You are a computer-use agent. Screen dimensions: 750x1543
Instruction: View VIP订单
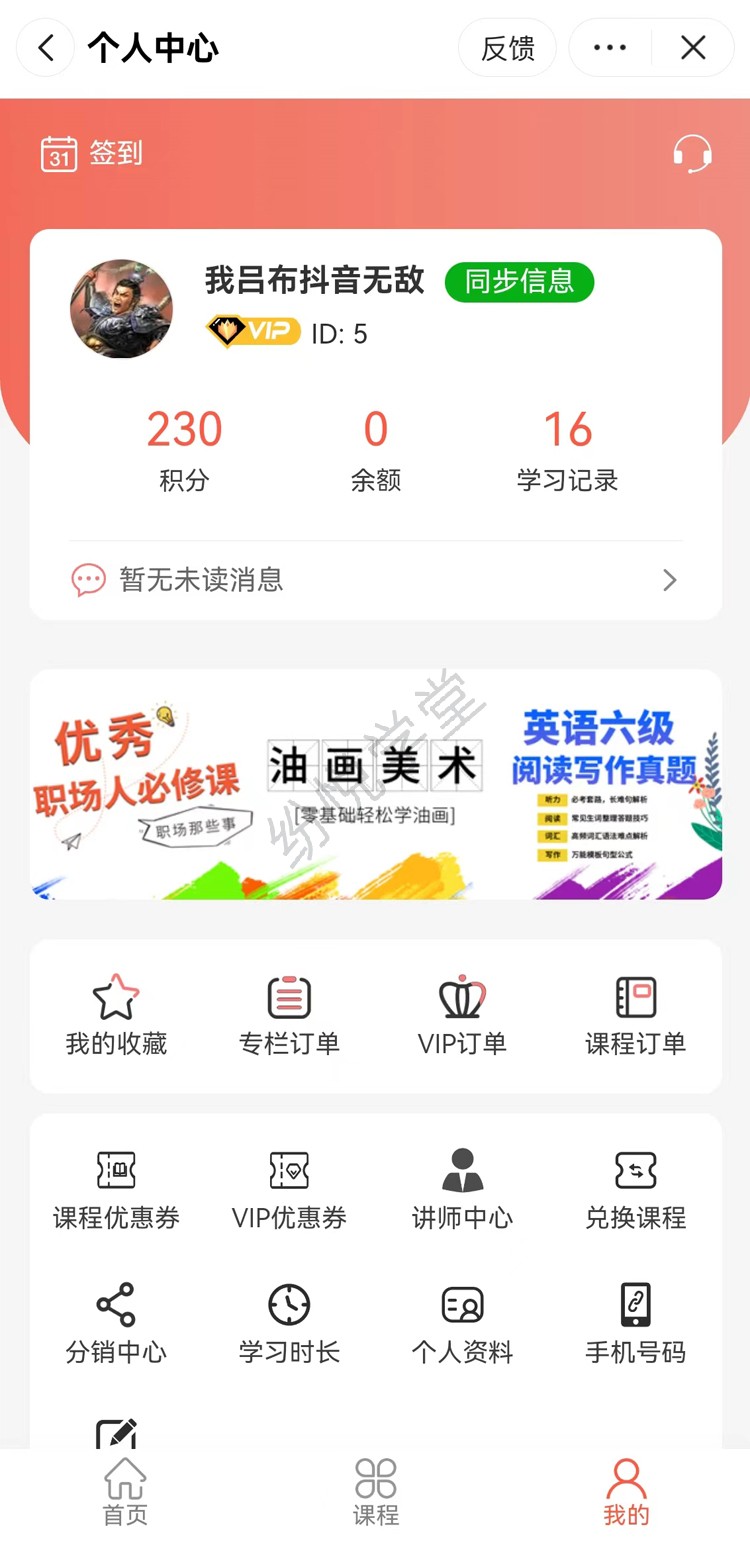coord(462,1016)
